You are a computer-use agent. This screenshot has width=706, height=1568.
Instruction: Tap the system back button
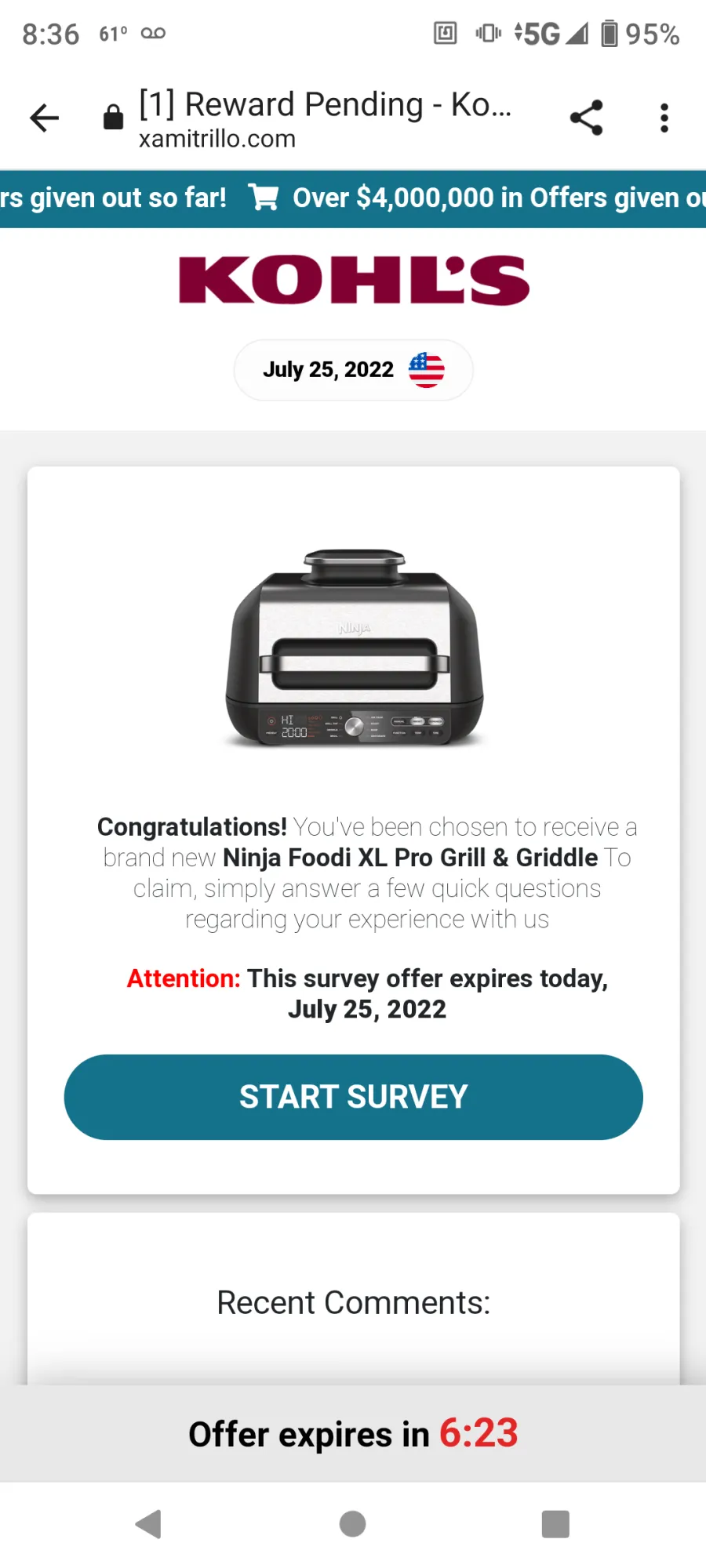coord(149,1524)
